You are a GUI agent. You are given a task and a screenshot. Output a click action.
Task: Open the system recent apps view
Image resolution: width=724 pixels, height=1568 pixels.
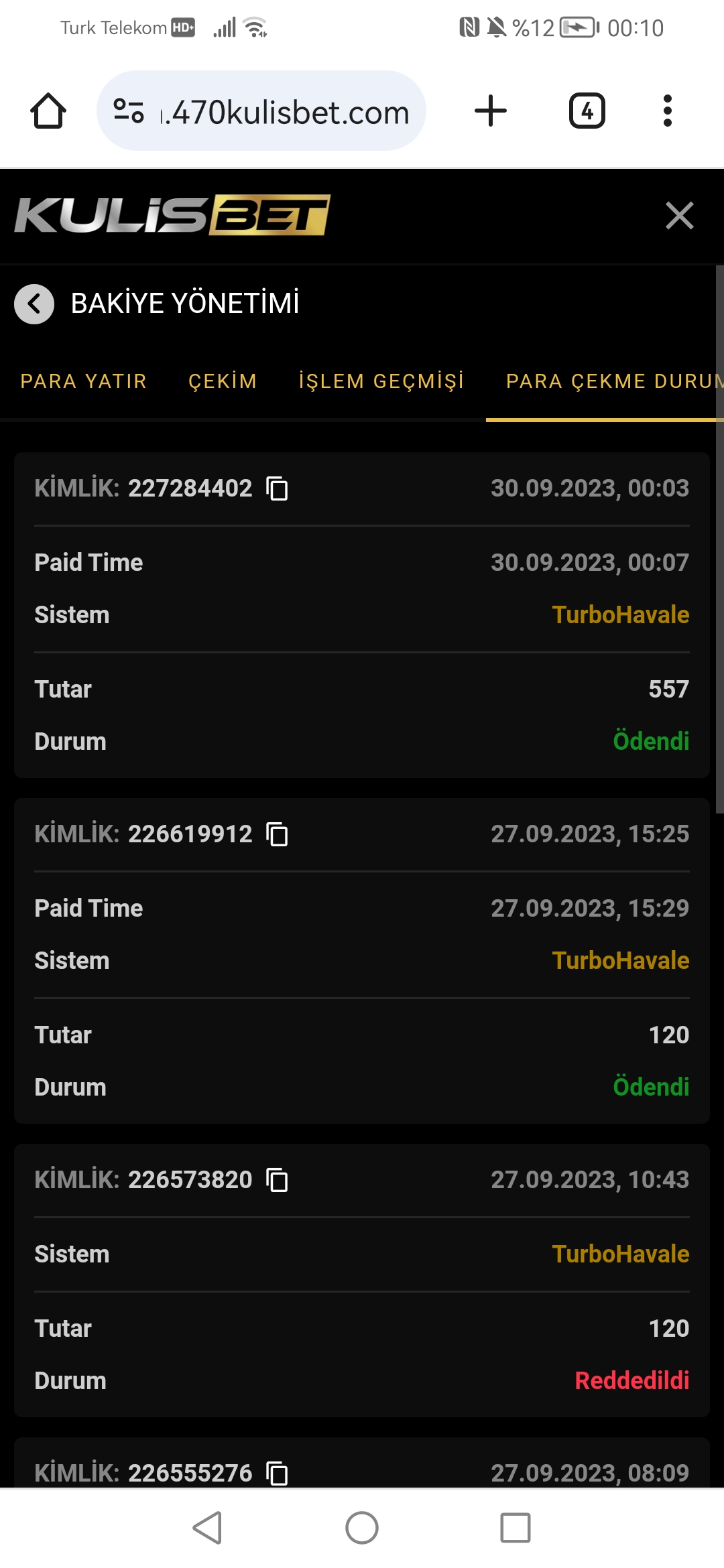pyautogui.click(x=516, y=1528)
